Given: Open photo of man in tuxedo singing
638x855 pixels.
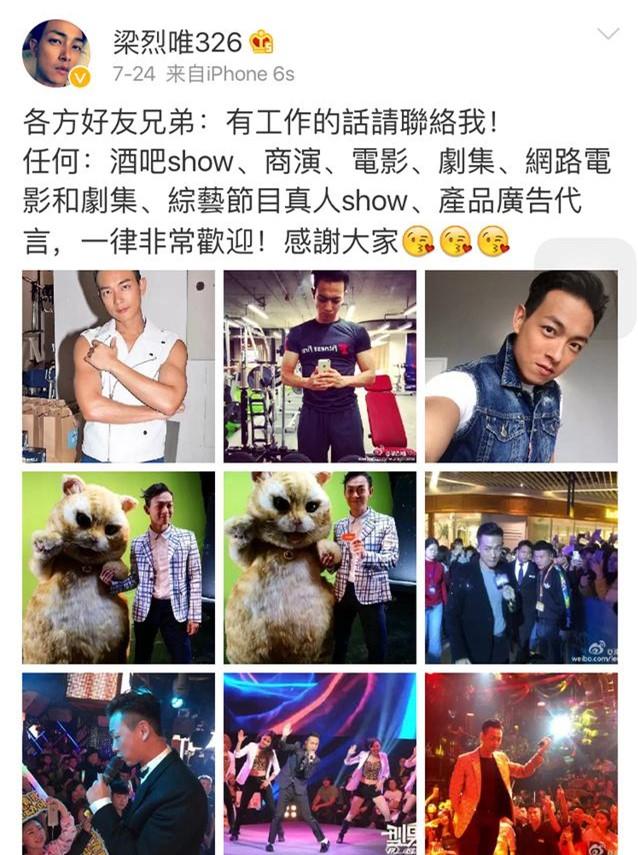Looking at the screenshot, I should click(x=119, y=763).
